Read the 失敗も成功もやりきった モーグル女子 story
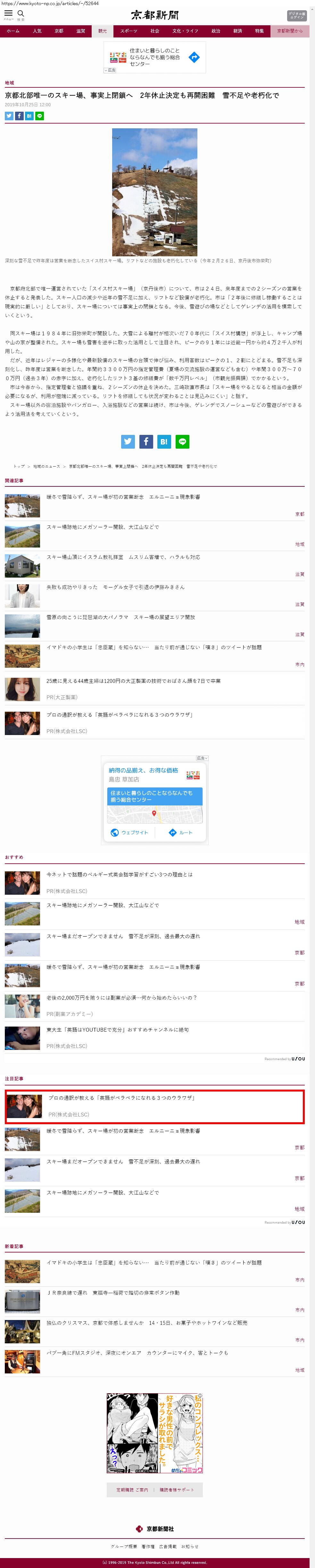This screenshot has width=315, height=1568. (115, 587)
